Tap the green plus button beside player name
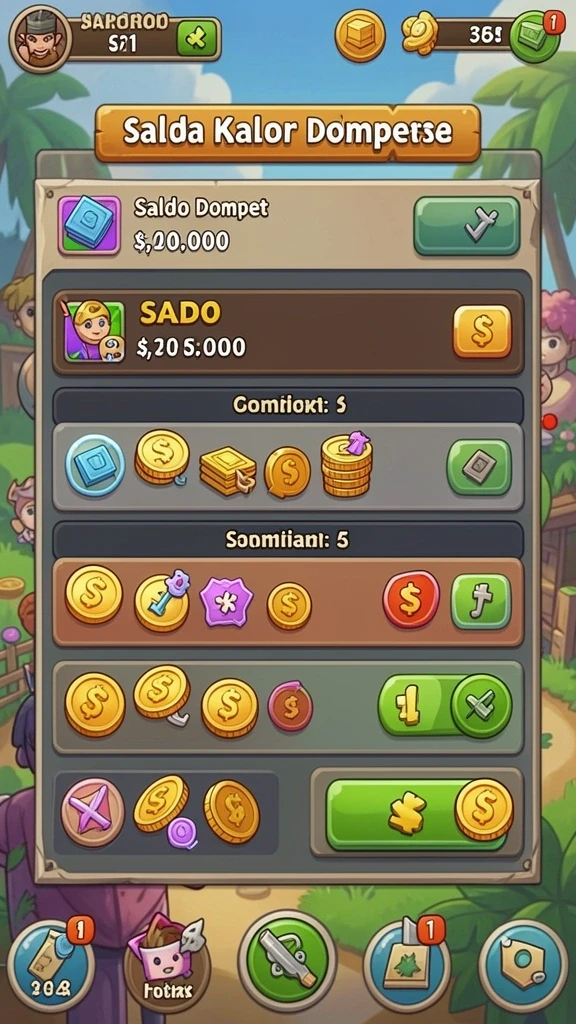 (196, 40)
